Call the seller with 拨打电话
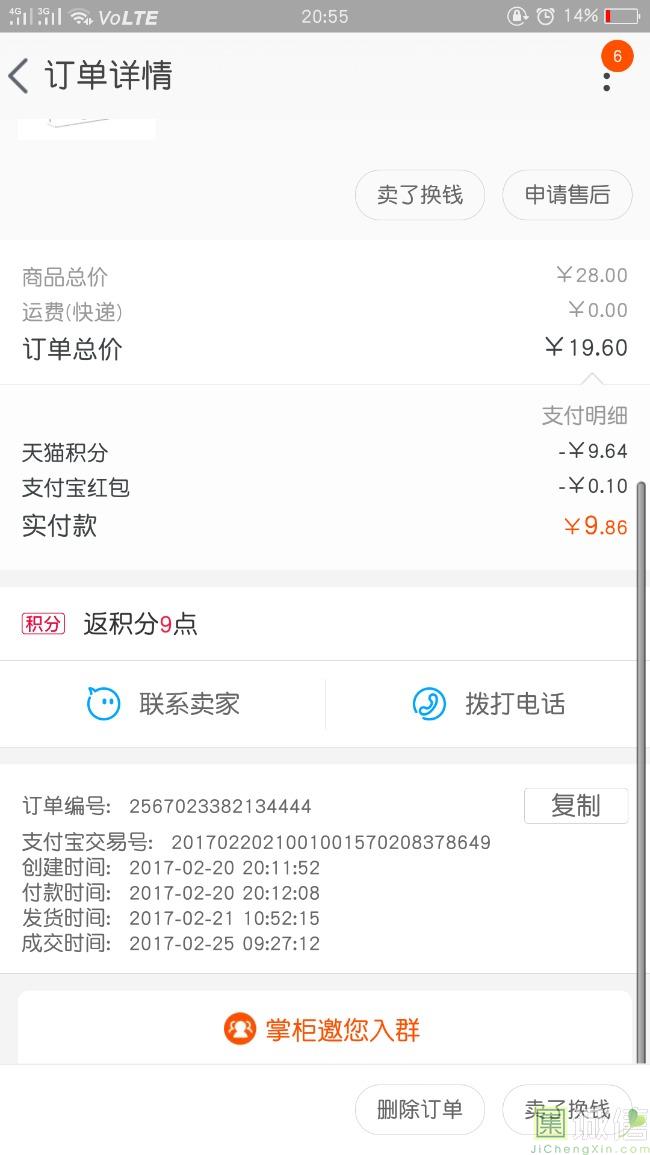 tap(489, 704)
